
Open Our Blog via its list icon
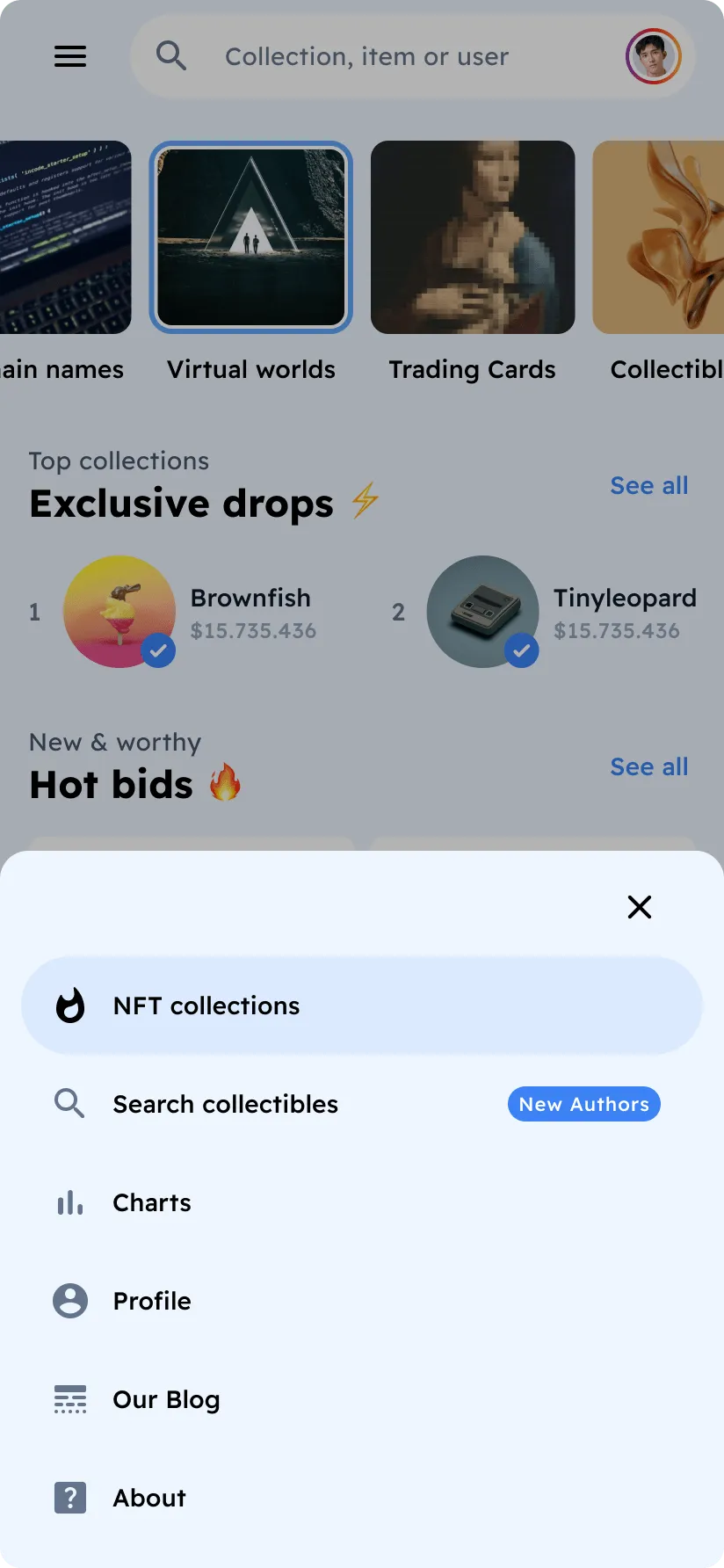[x=69, y=1399]
